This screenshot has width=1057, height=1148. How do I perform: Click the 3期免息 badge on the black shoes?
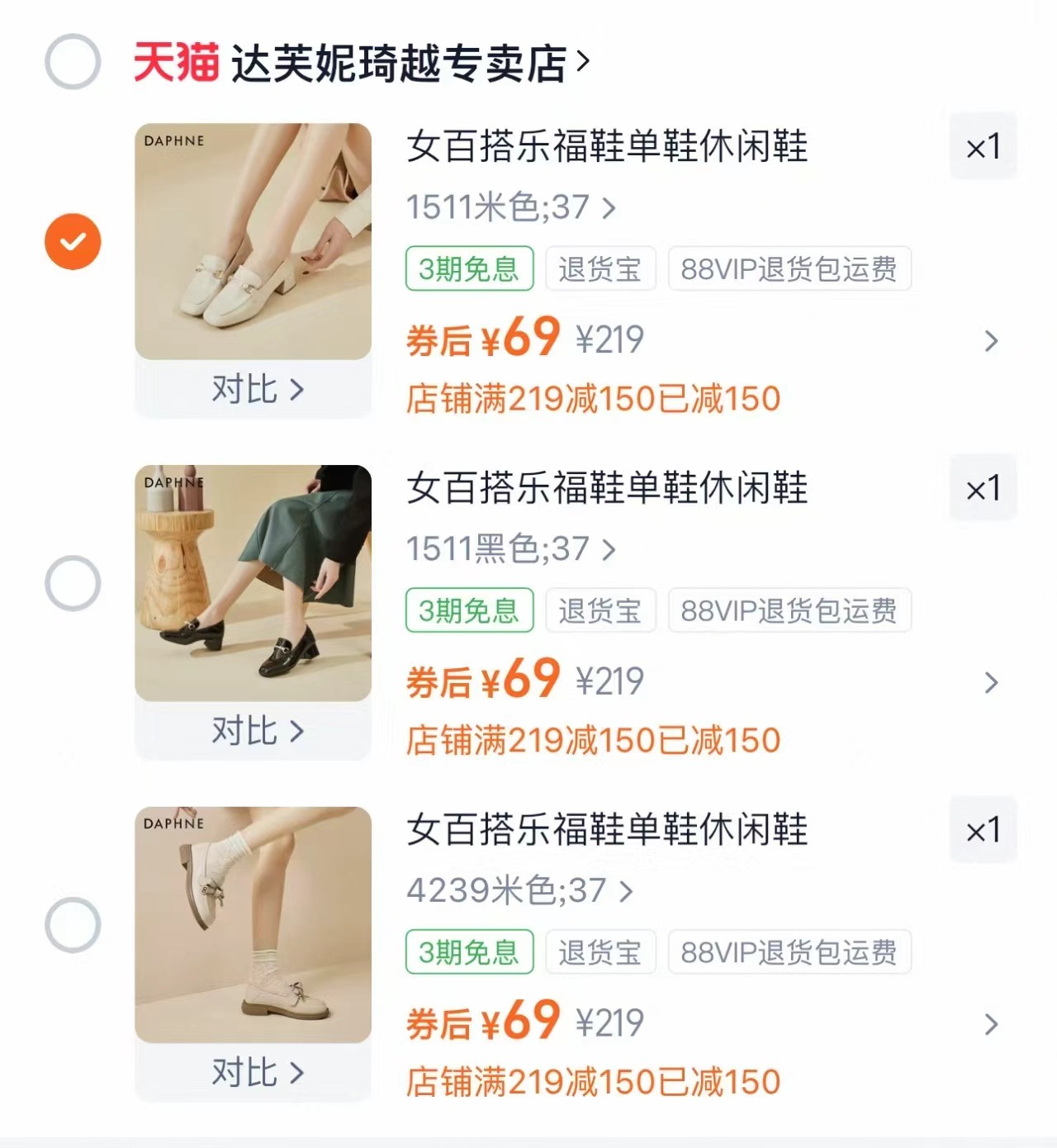pos(467,610)
